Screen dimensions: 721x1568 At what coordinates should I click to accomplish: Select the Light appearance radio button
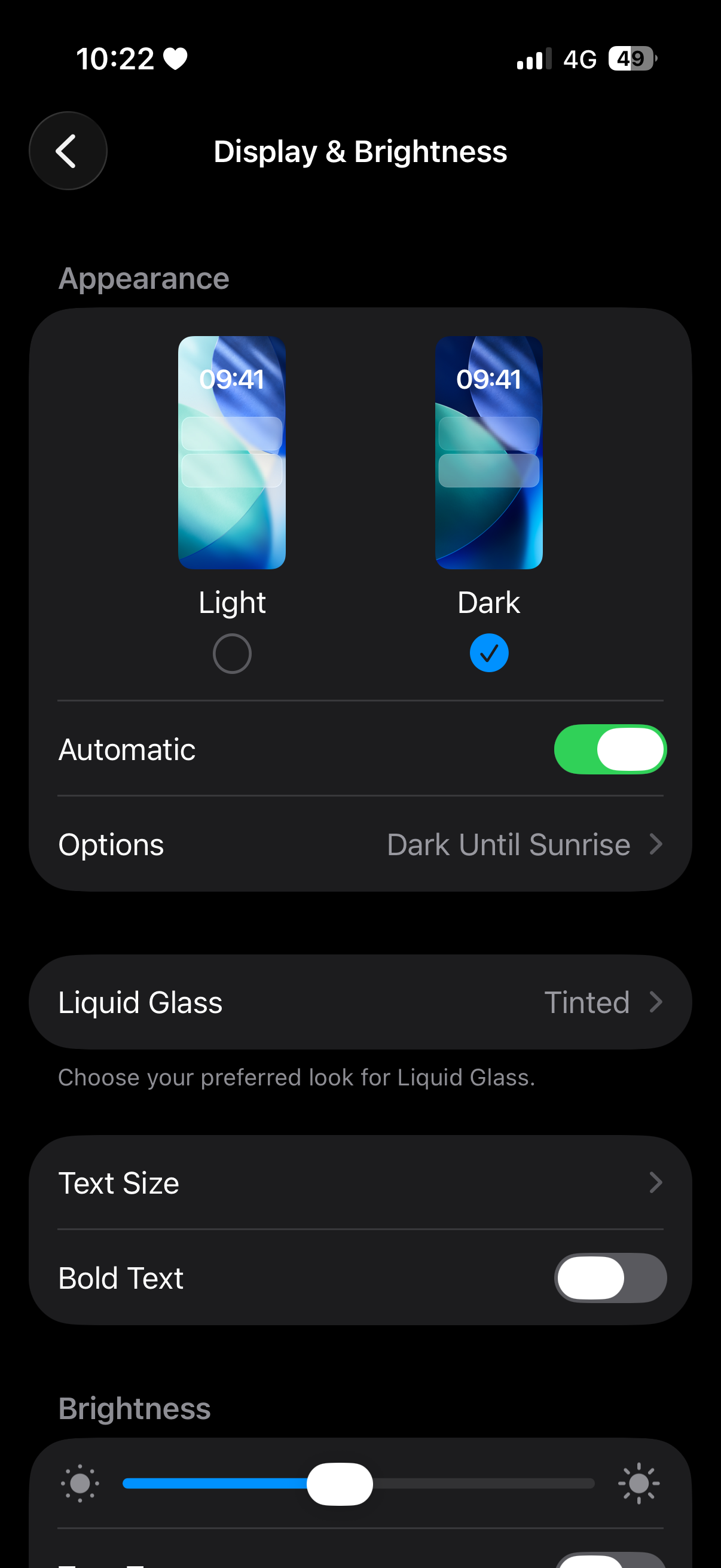coord(232,653)
